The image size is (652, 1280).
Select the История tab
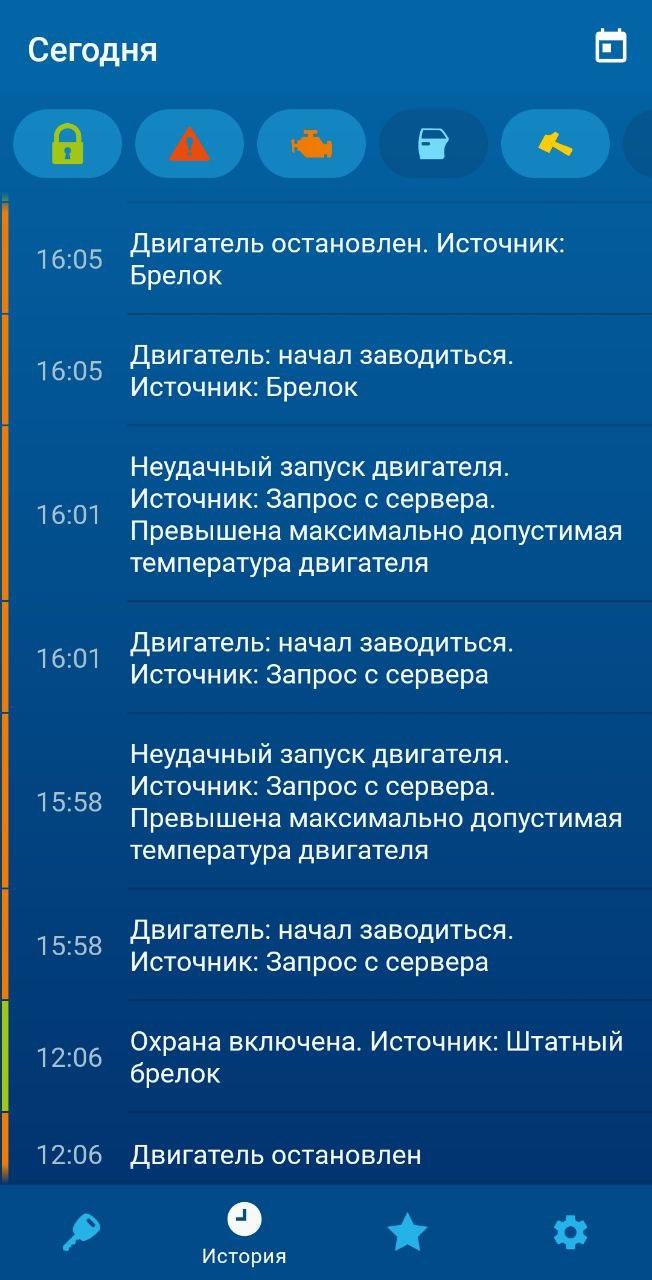(244, 1234)
